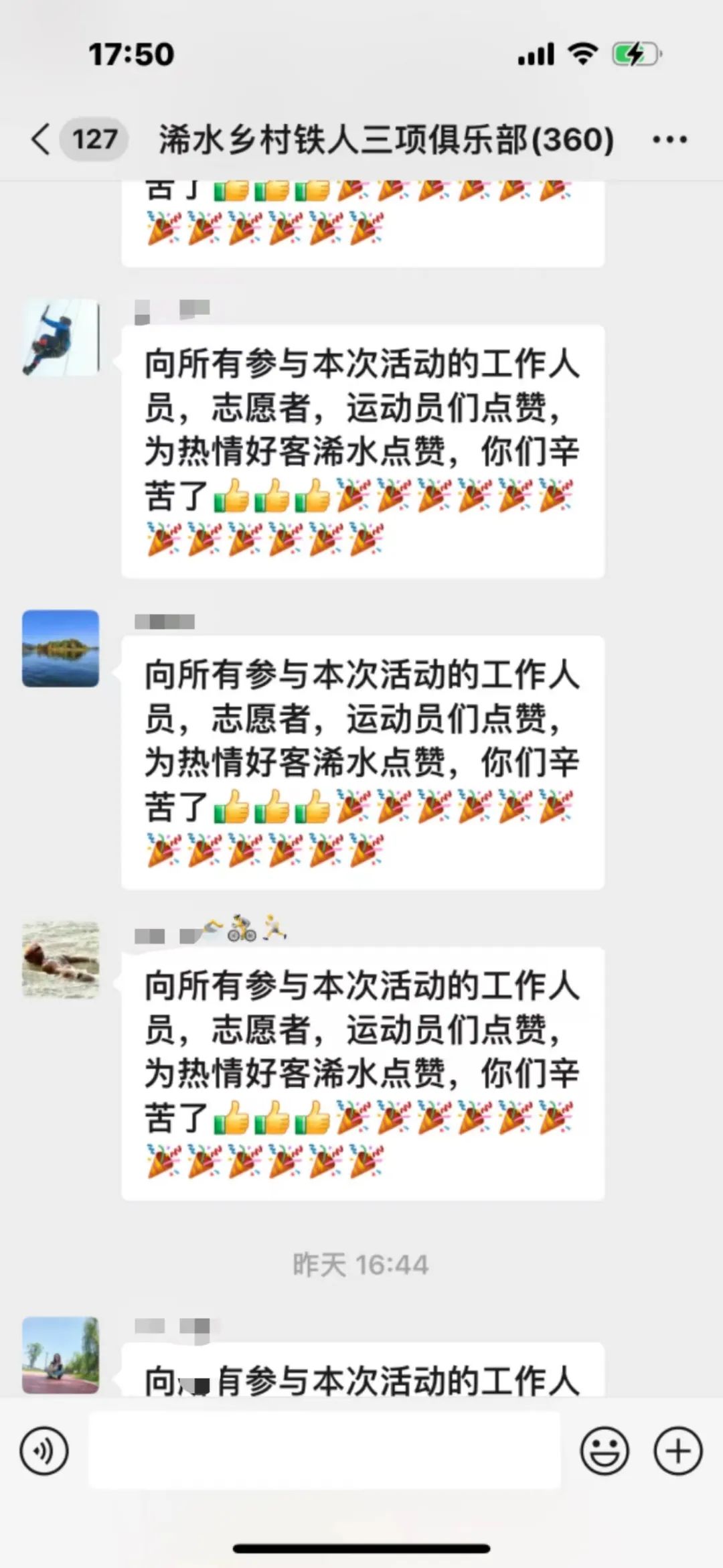This screenshot has height=1568, width=723.
Task: Open the group chat overflow menu
Action: click(x=669, y=139)
